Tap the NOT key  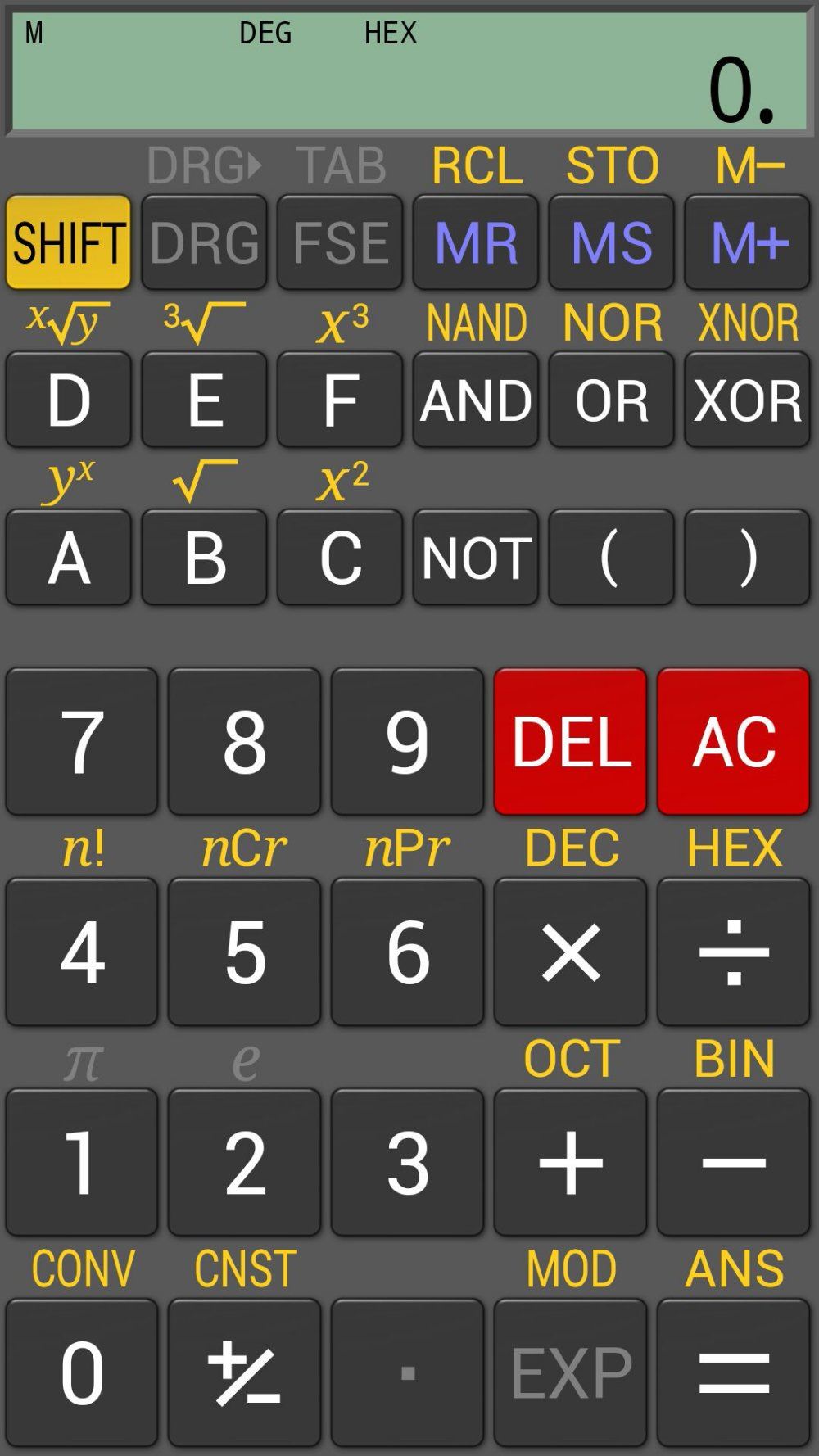click(x=475, y=558)
